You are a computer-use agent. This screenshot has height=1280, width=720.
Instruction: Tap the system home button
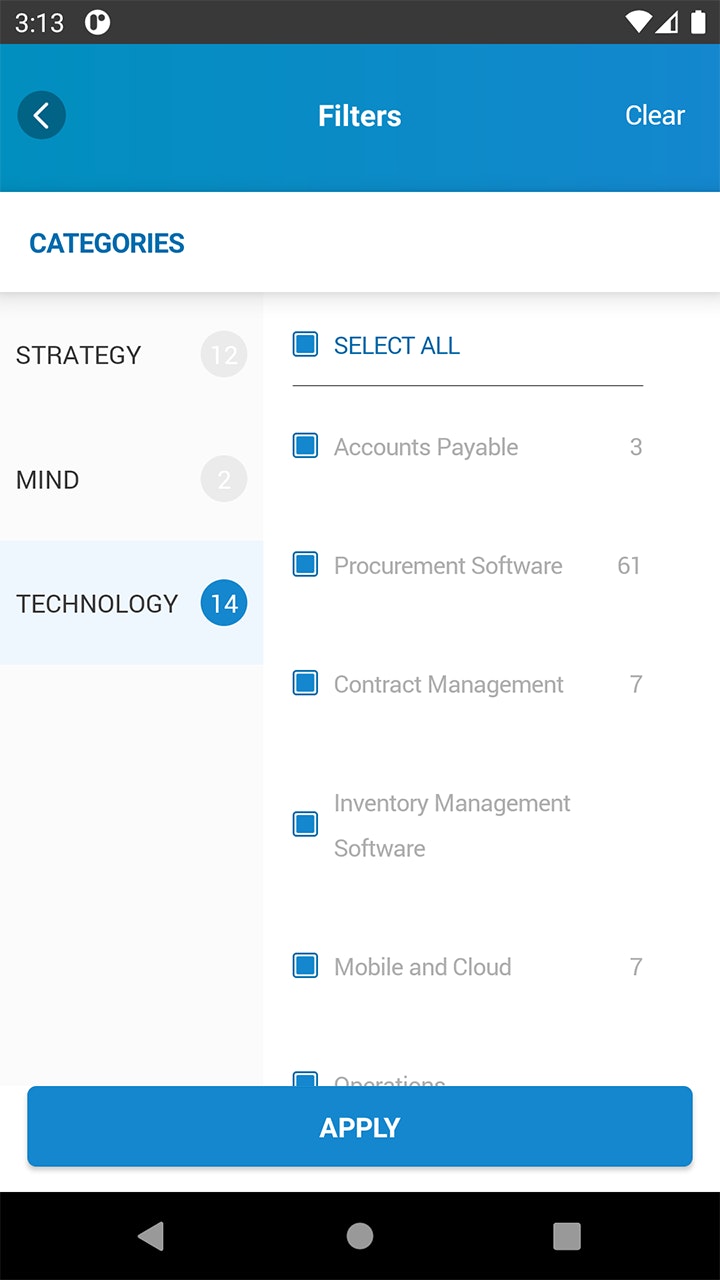[x=360, y=1236]
